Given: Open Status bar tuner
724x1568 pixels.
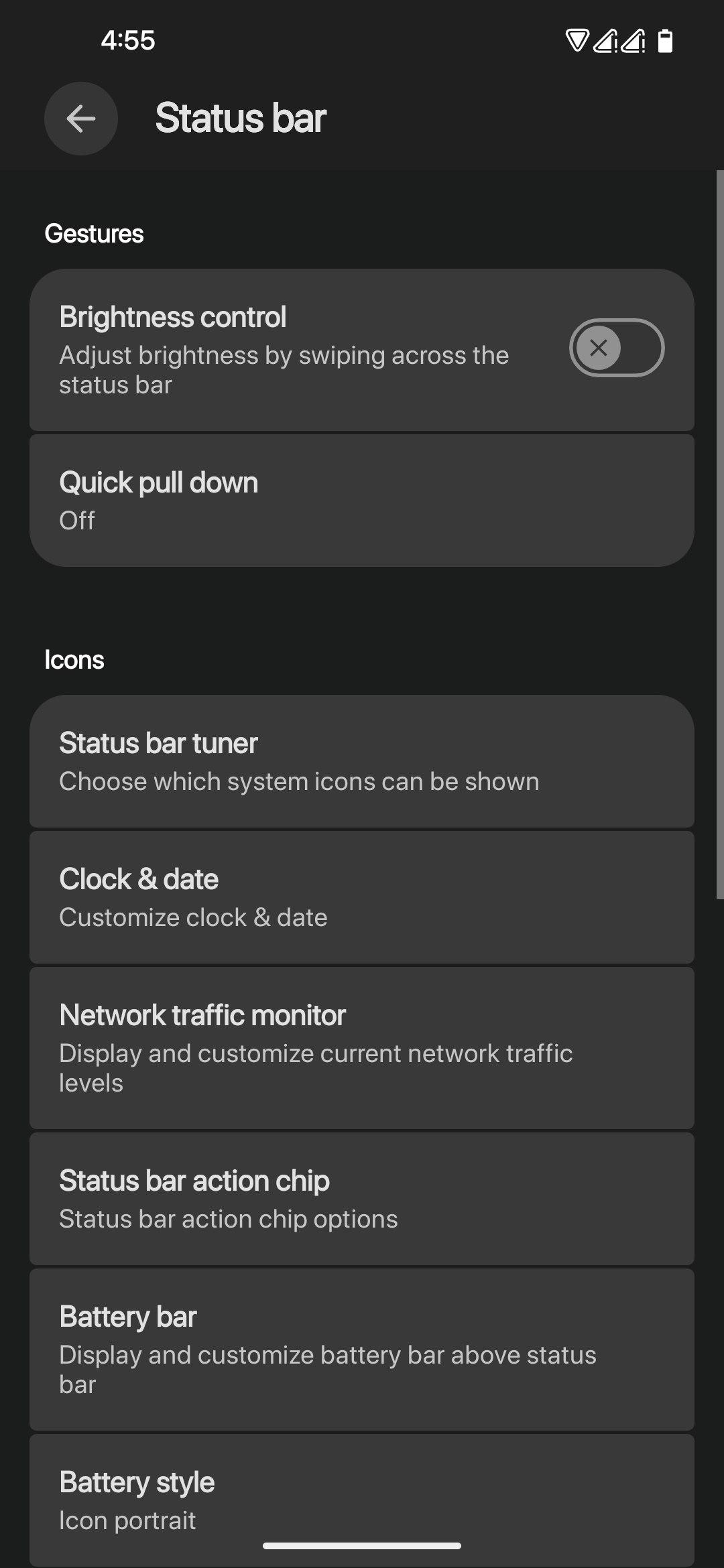Looking at the screenshot, I should pos(362,761).
